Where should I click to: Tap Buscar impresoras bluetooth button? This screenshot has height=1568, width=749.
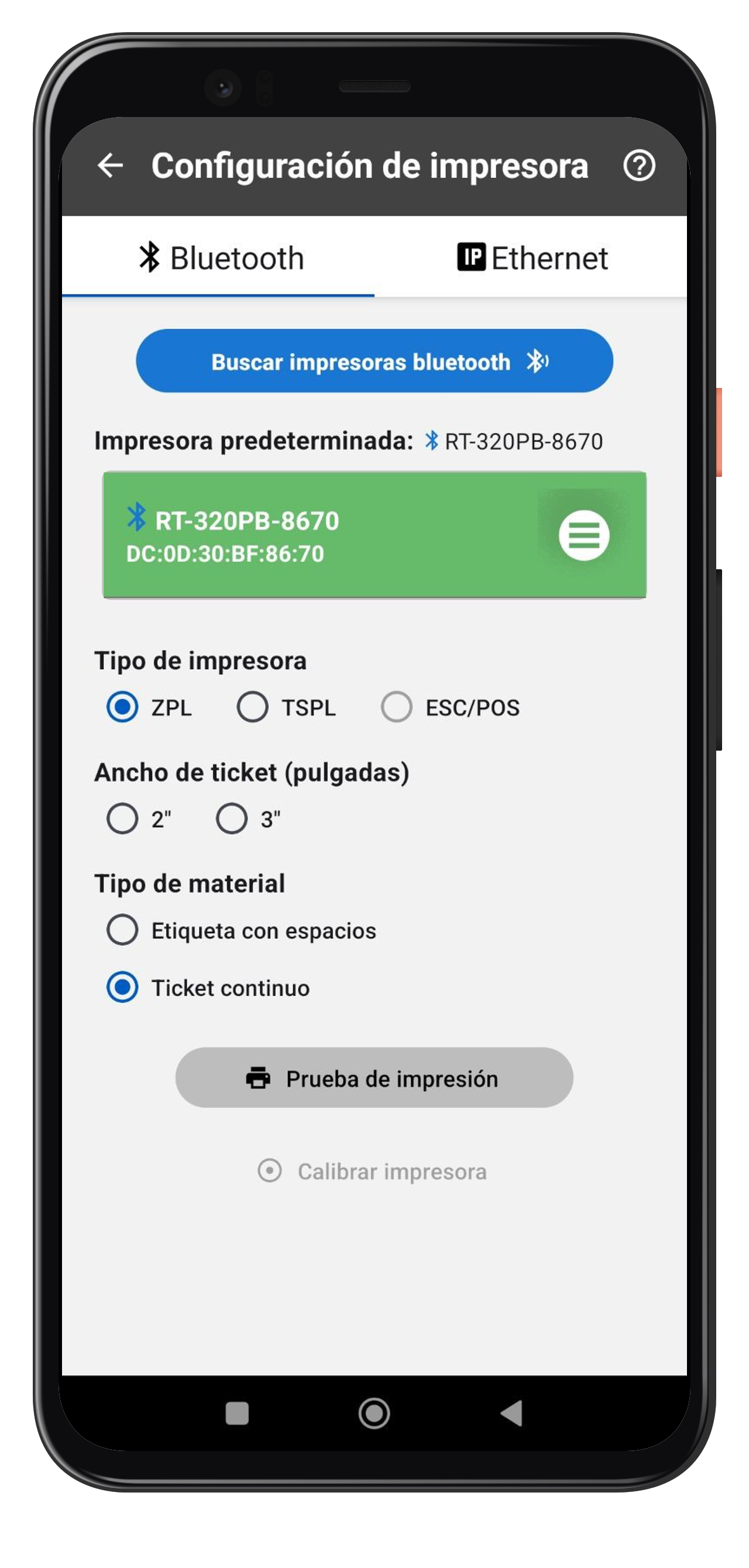pos(374,361)
